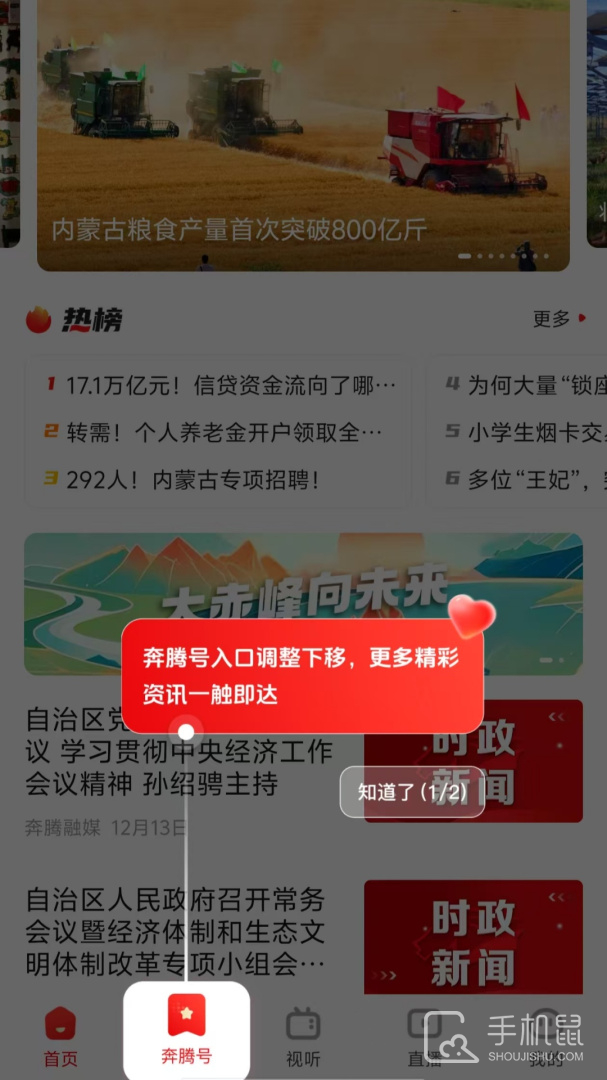
Task: Open article 自治区人民政府召开常务会议
Action: coord(175,932)
